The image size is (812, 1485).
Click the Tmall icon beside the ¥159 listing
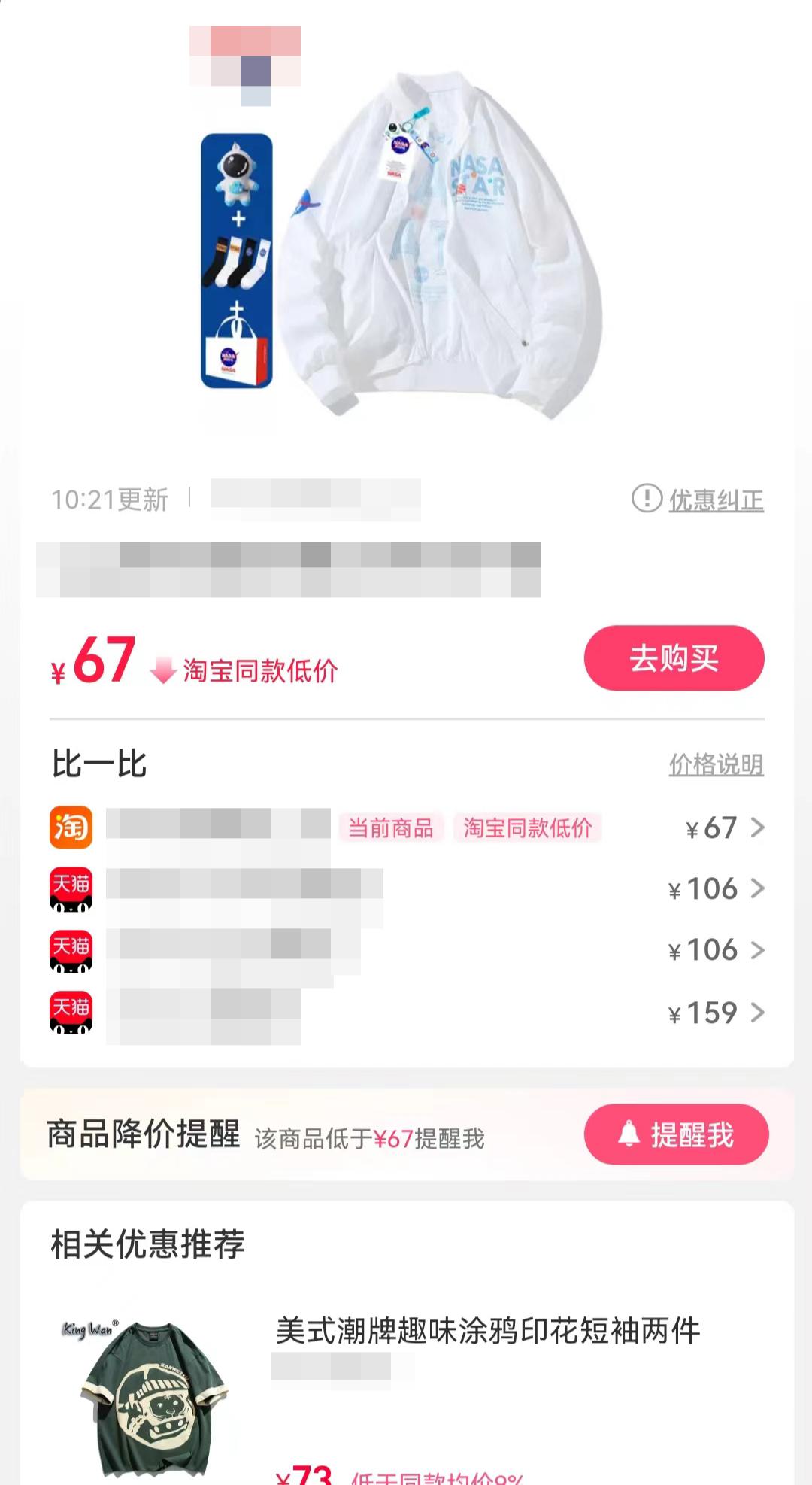pyautogui.click(x=70, y=1013)
